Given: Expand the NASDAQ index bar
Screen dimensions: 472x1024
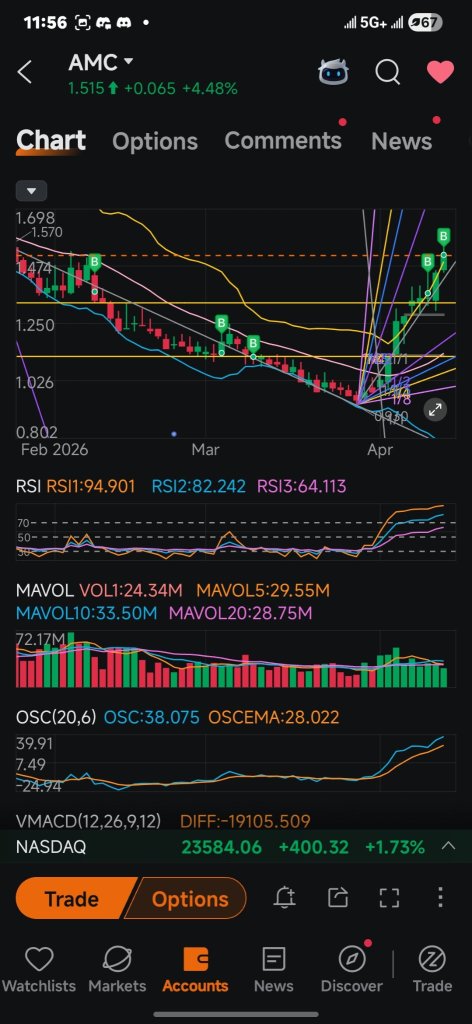Looking at the screenshot, I should [x=448, y=846].
